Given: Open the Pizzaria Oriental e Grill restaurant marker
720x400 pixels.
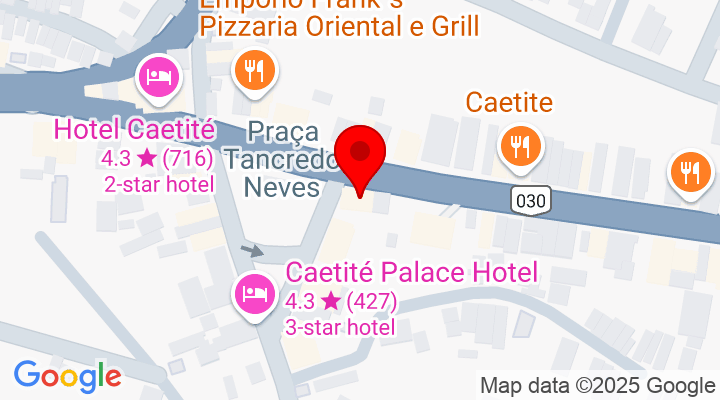Looking at the screenshot, I should coord(254,70).
